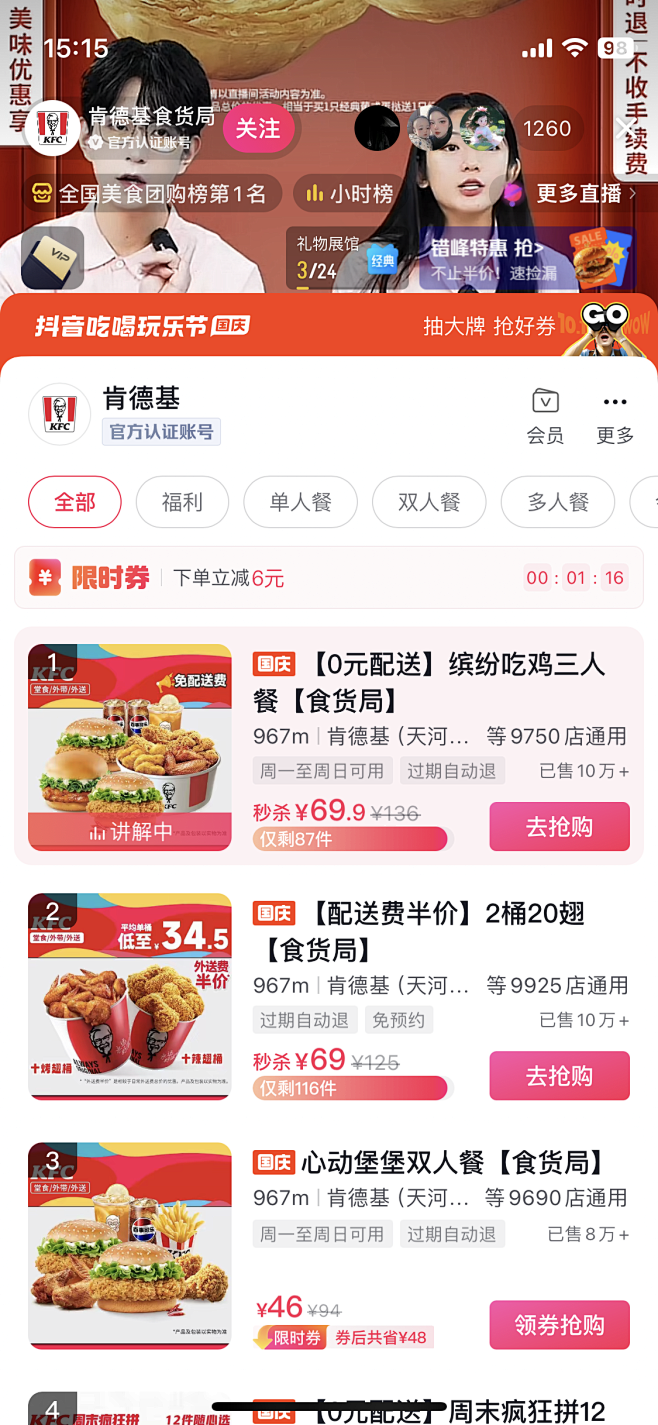
Task: Filter by 双人餐 meals
Action: 429,502
